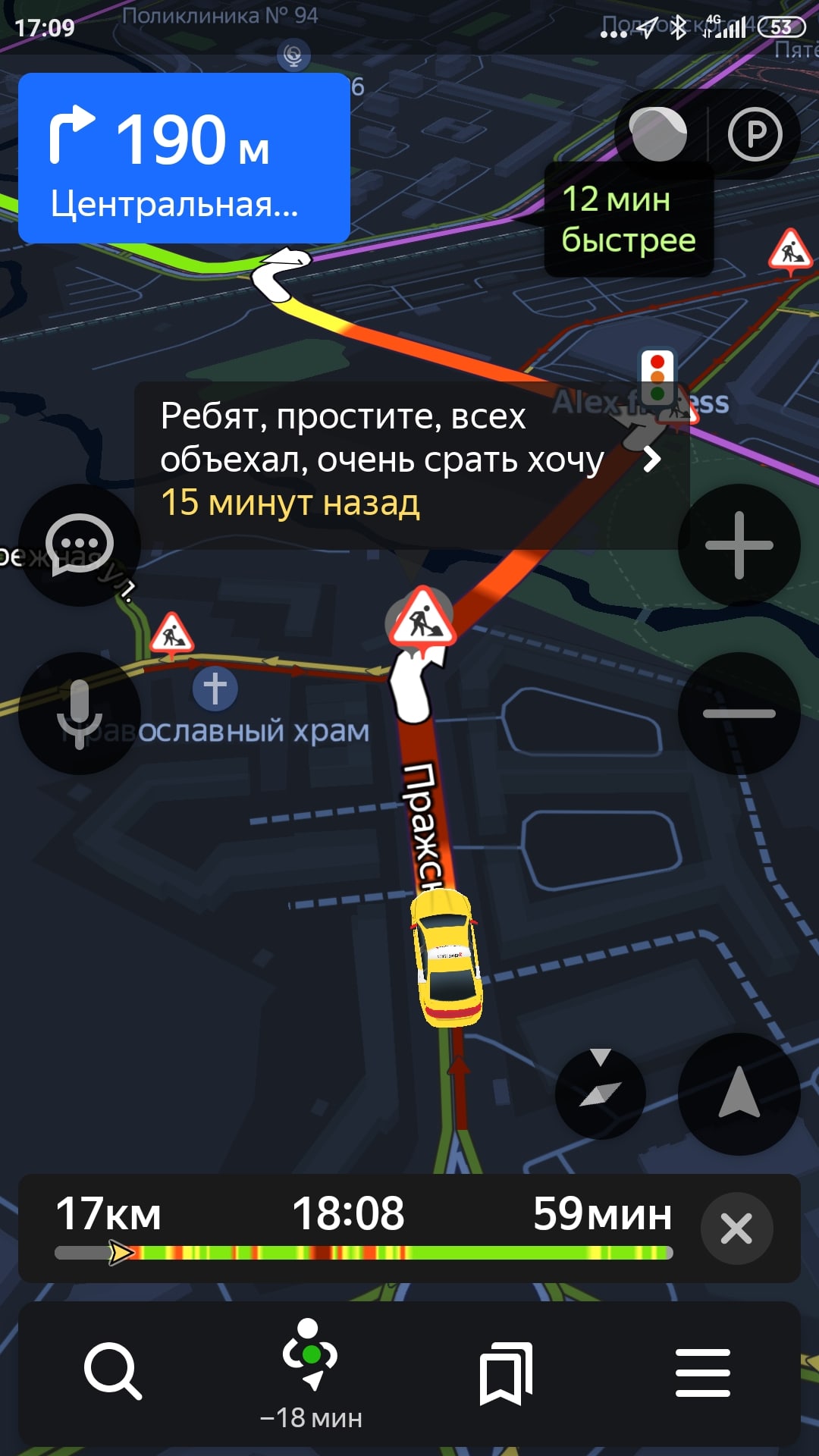Recenter map on current position arrow
819x1456 pixels.
pyautogui.click(x=739, y=1094)
